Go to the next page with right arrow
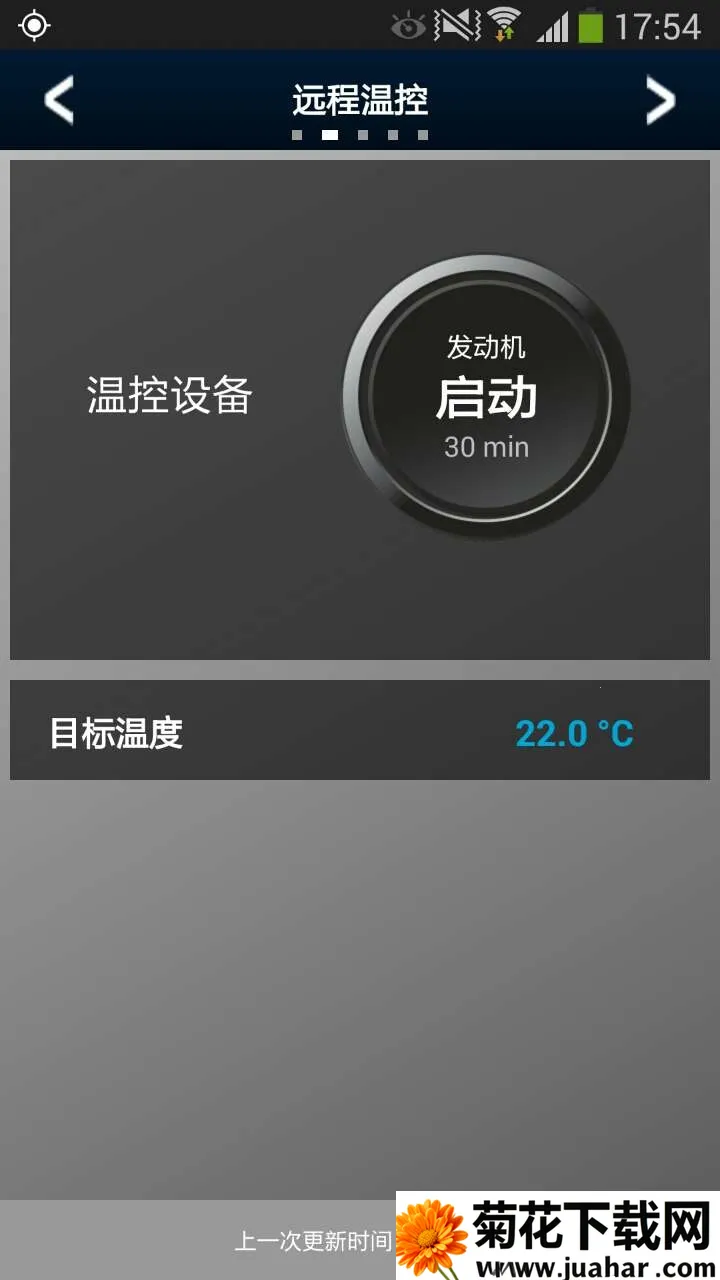Screen dimensions: 720x1280 660,101
